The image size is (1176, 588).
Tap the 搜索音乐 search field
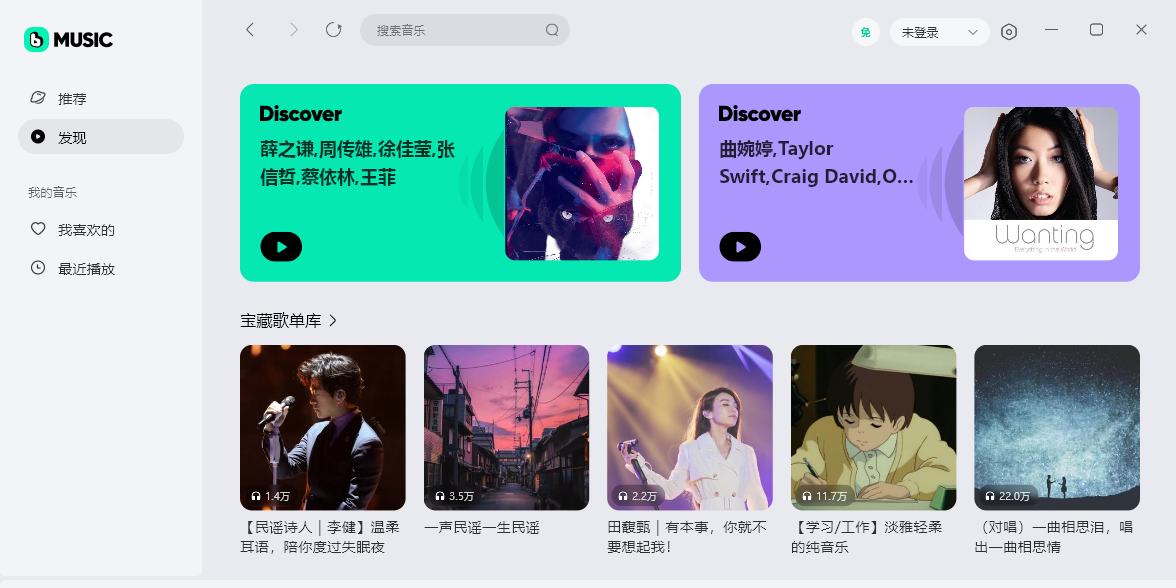coord(455,30)
